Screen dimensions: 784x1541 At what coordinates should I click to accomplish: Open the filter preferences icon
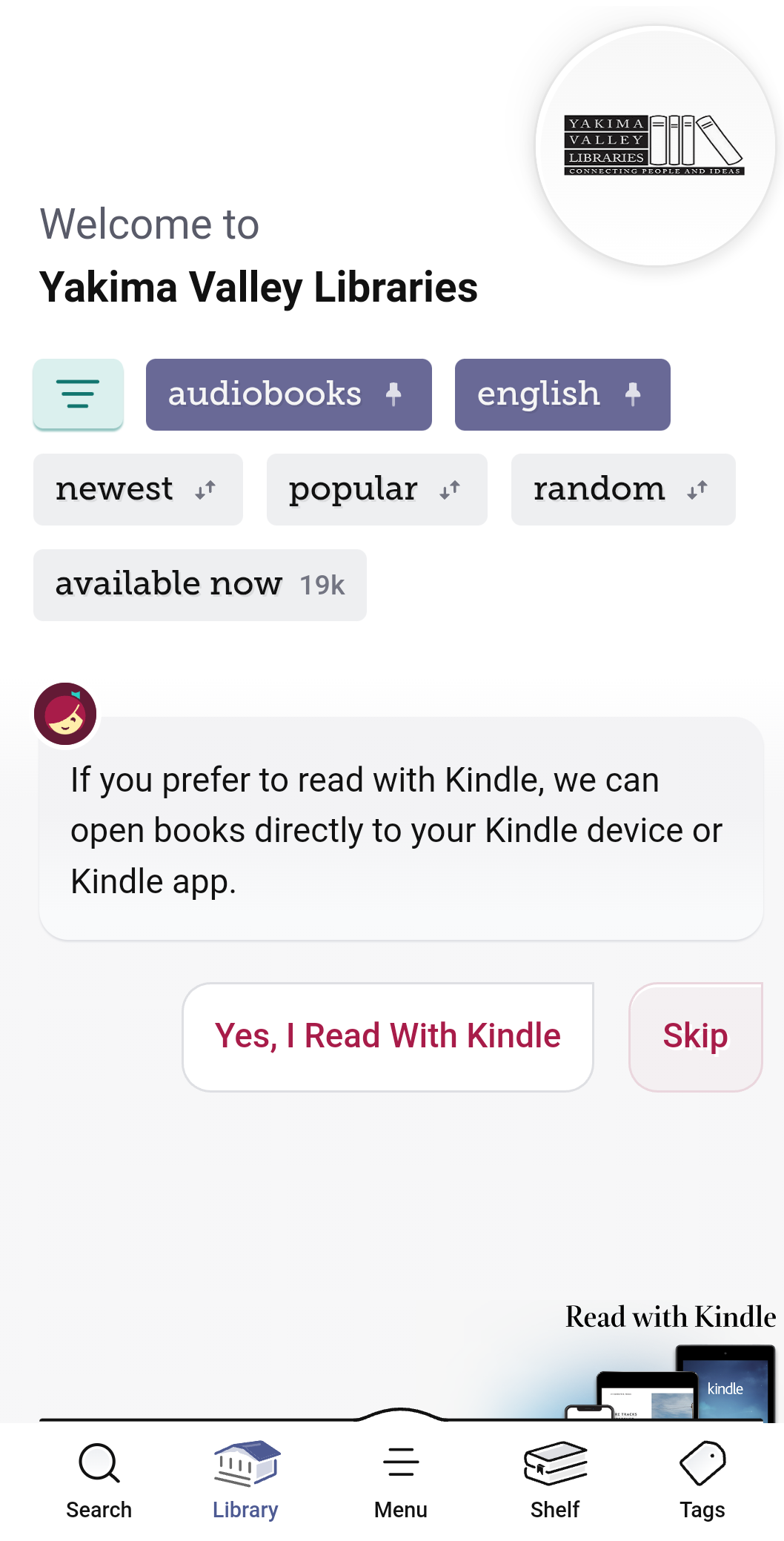(x=78, y=394)
